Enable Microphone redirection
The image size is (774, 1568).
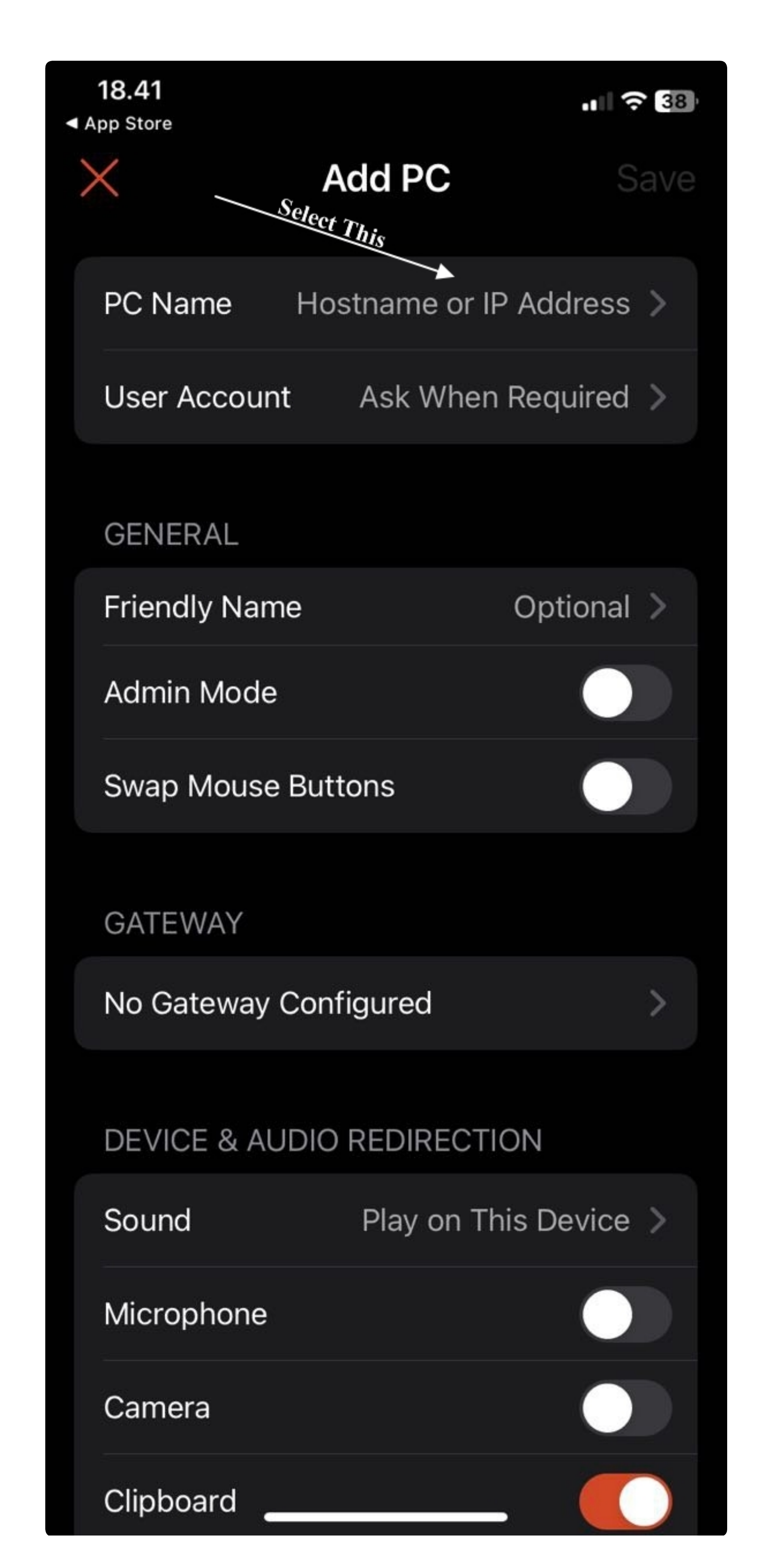click(625, 1314)
